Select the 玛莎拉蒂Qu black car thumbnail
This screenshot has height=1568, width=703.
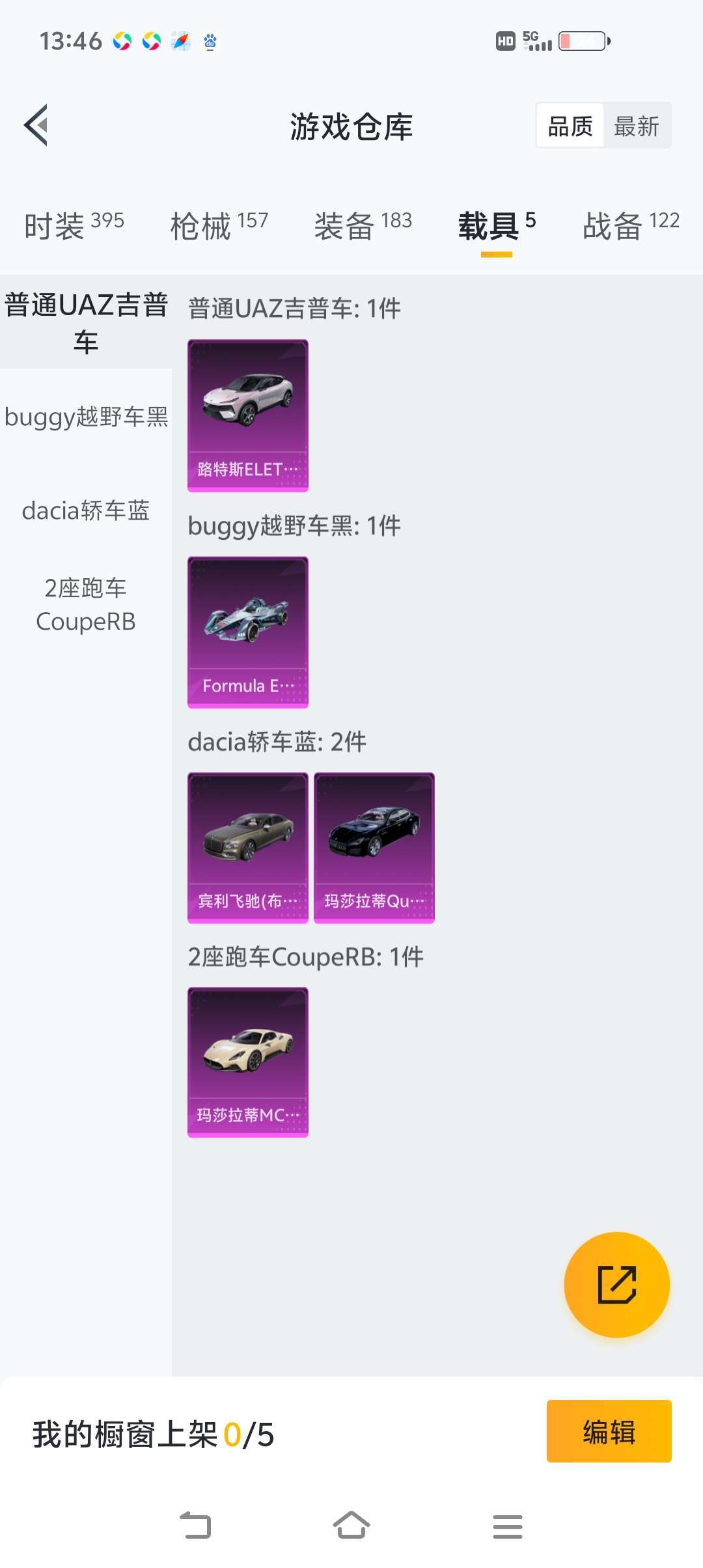click(374, 847)
